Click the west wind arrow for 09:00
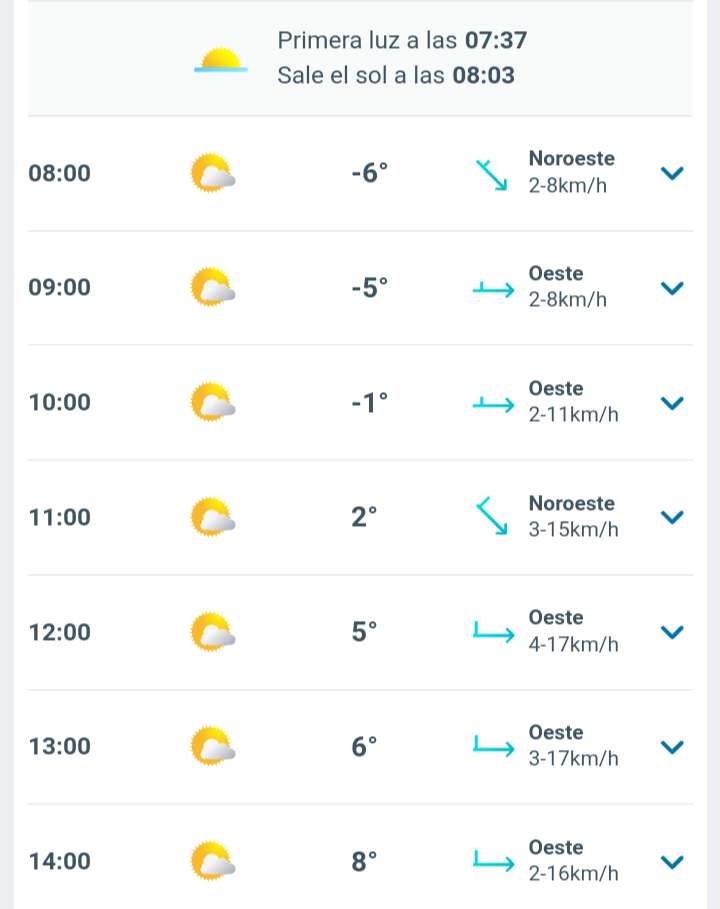 (494, 287)
